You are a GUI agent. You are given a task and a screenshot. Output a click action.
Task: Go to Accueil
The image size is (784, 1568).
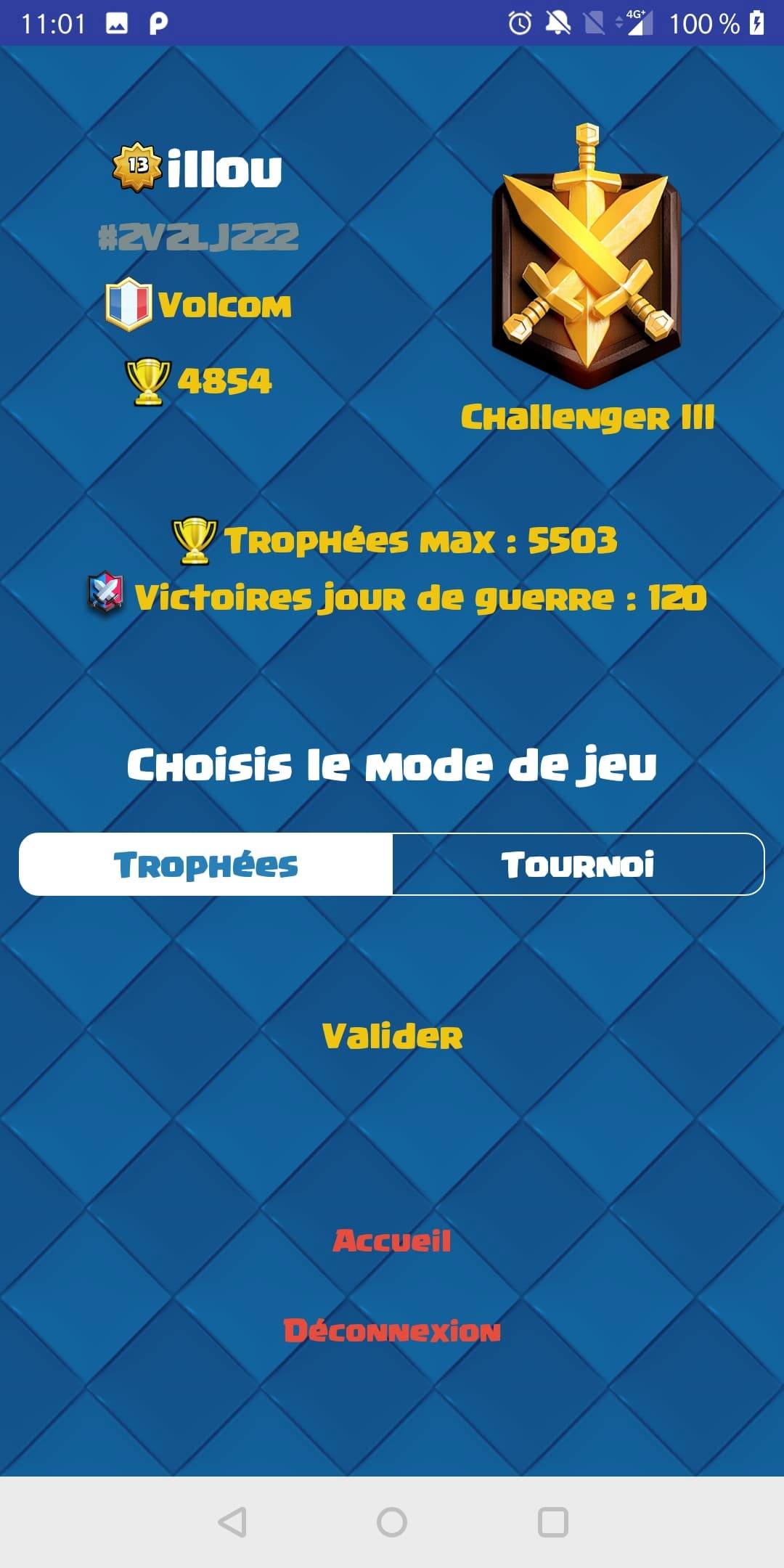point(392,1241)
